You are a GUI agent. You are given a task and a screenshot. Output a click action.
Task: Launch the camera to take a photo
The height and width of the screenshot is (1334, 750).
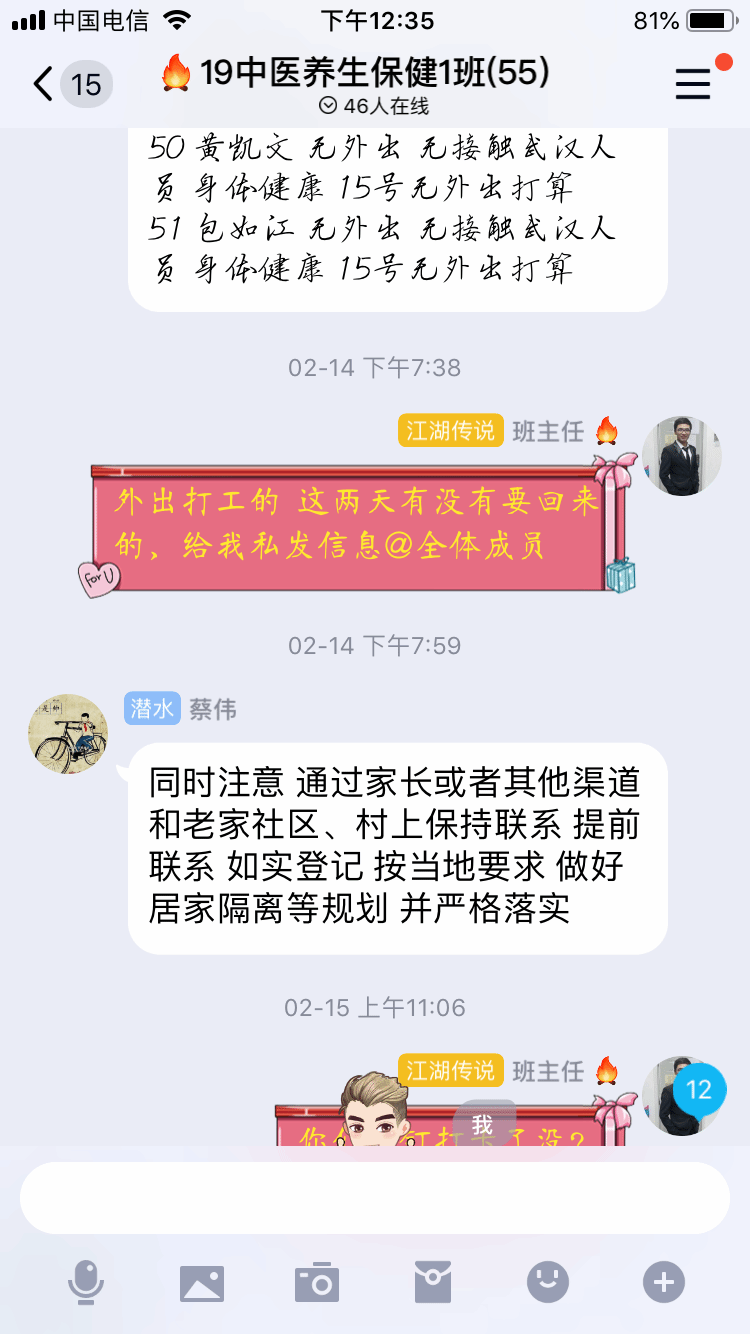pos(317,1282)
